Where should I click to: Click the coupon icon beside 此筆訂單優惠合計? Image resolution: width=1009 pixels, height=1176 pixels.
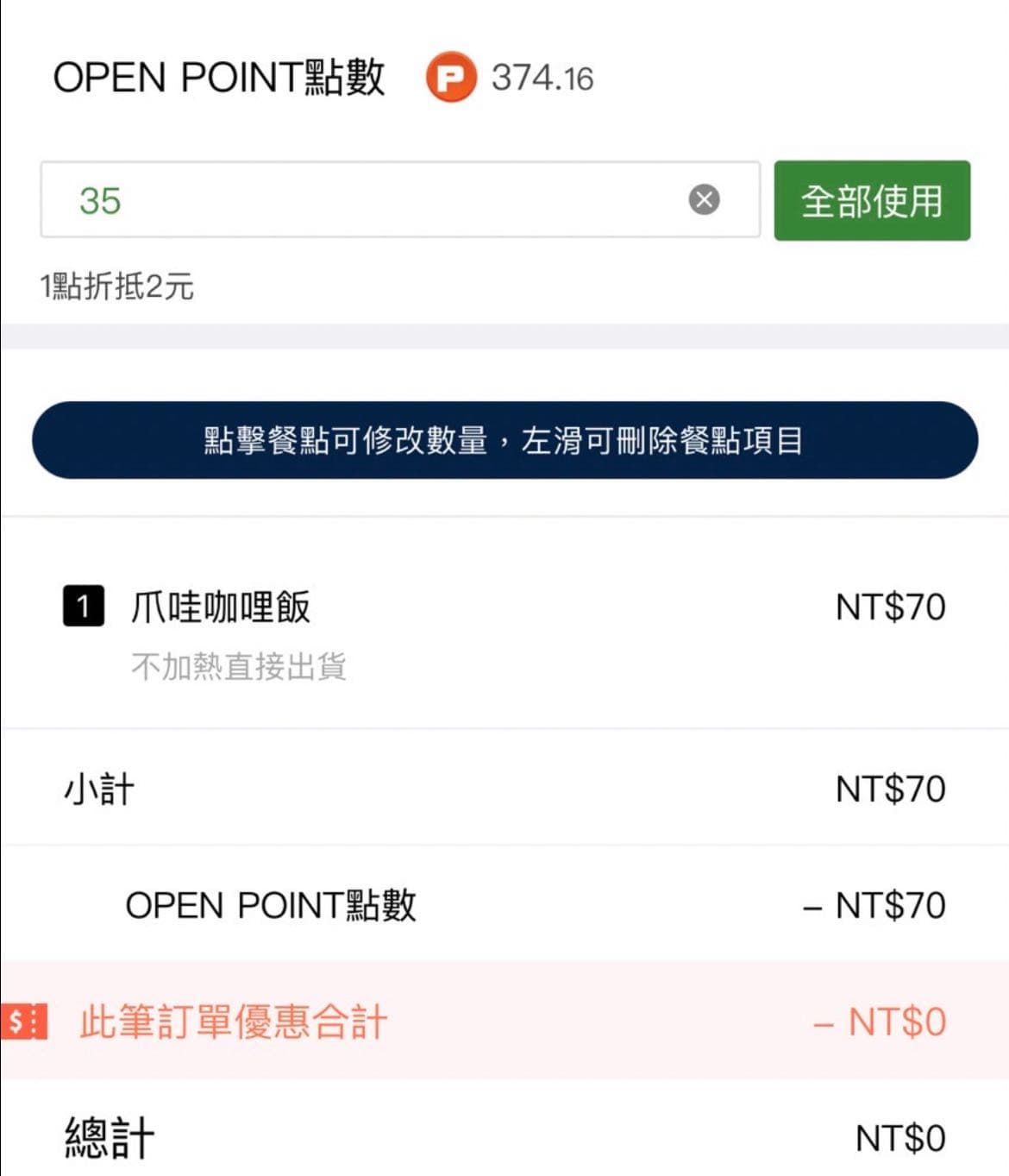pos(25,1022)
